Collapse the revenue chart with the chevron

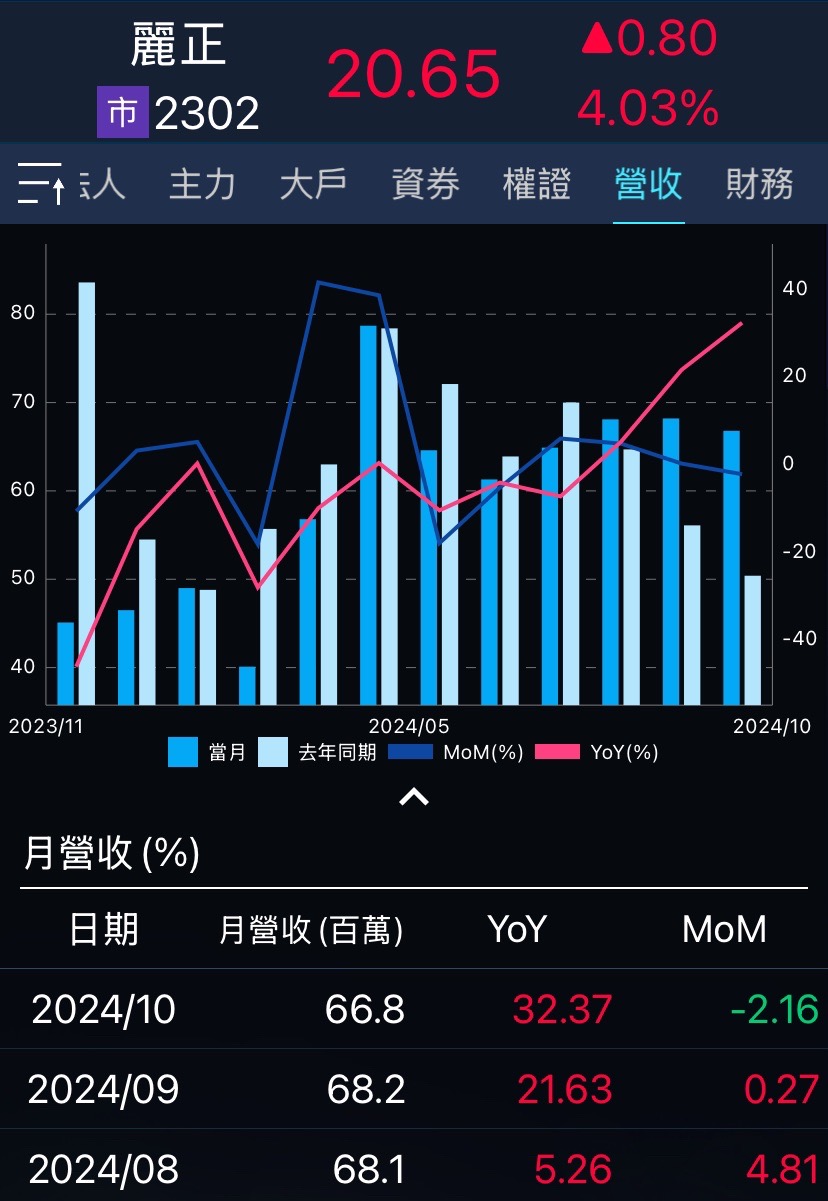coord(414,797)
